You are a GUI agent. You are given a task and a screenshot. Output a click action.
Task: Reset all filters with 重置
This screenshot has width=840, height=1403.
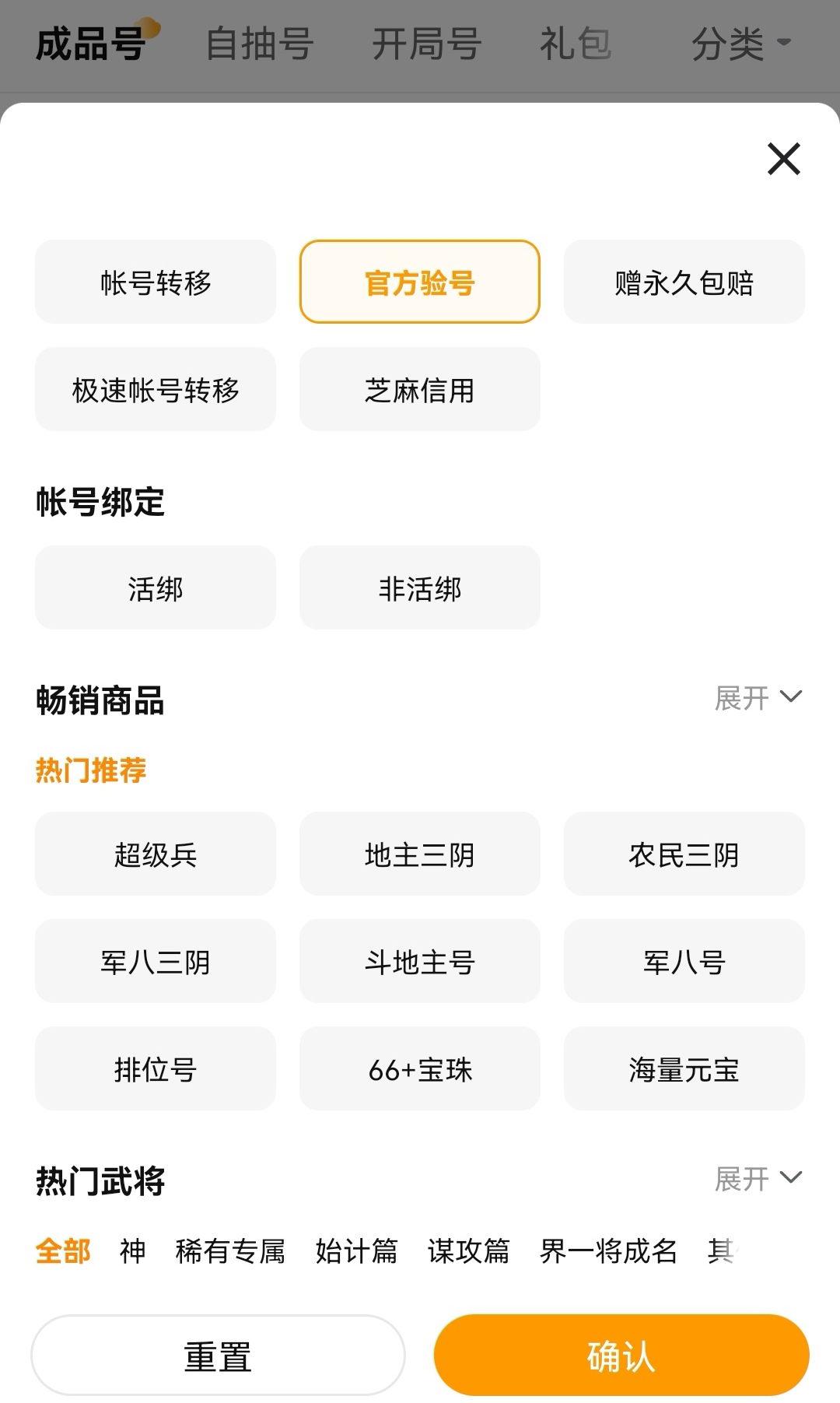[x=218, y=1356]
